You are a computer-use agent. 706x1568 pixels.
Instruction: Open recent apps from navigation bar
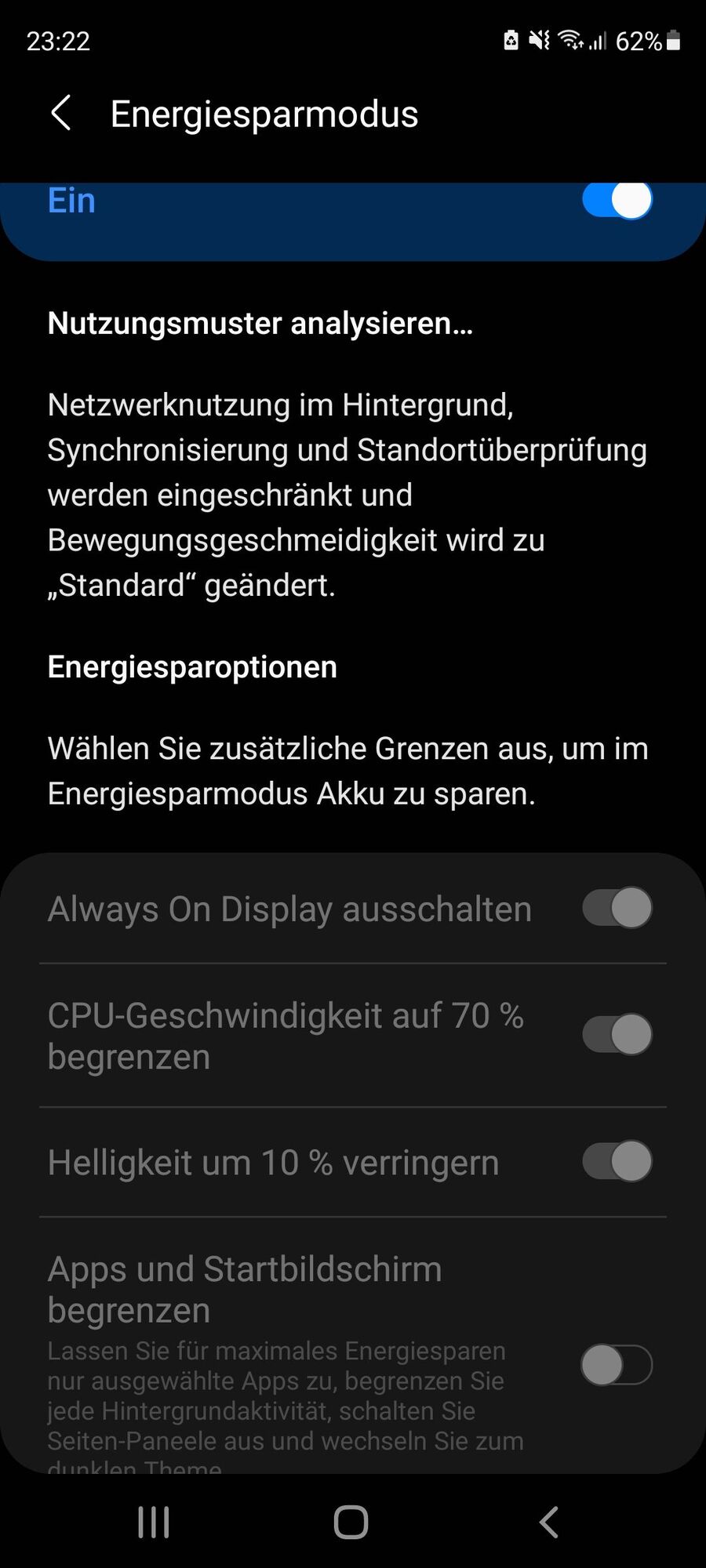point(154,1523)
